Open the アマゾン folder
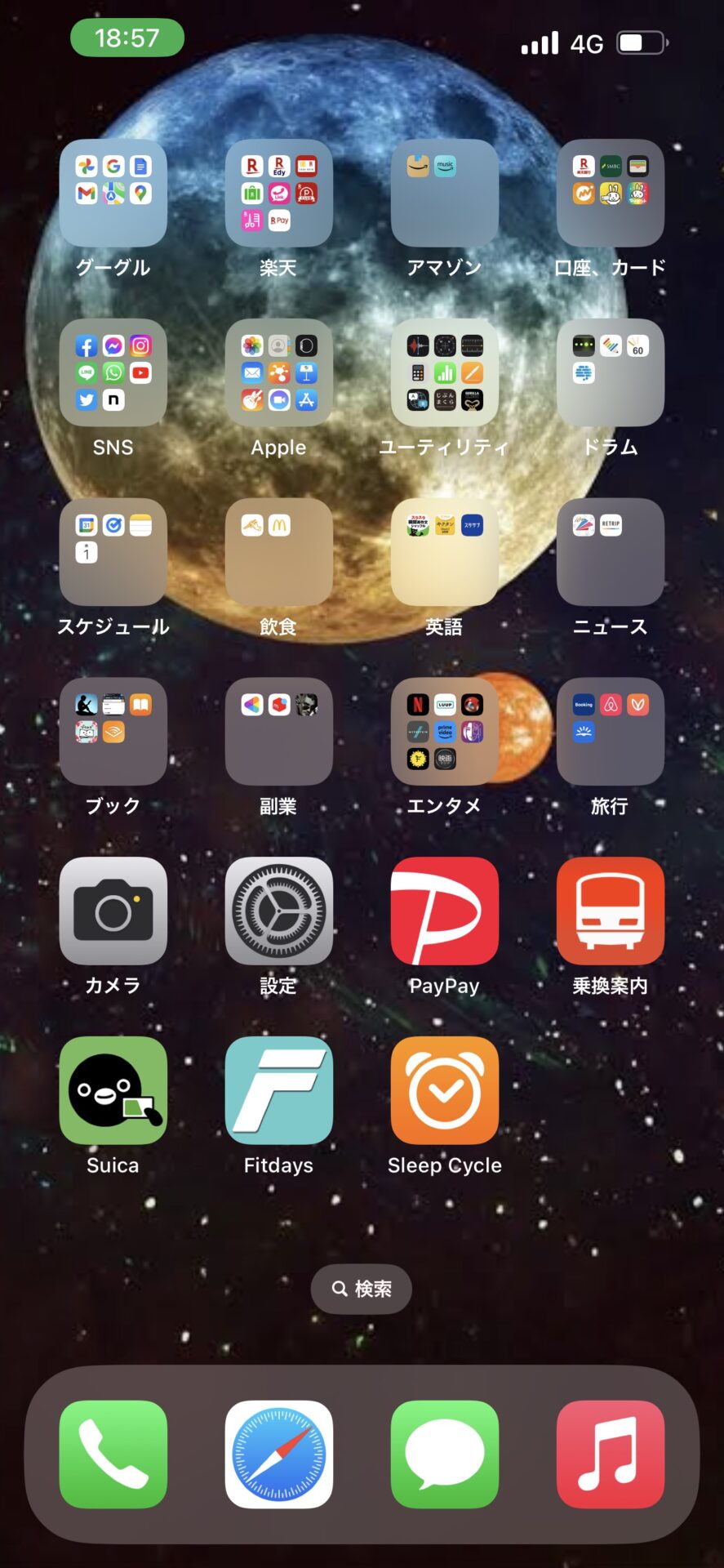 tap(445, 194)
